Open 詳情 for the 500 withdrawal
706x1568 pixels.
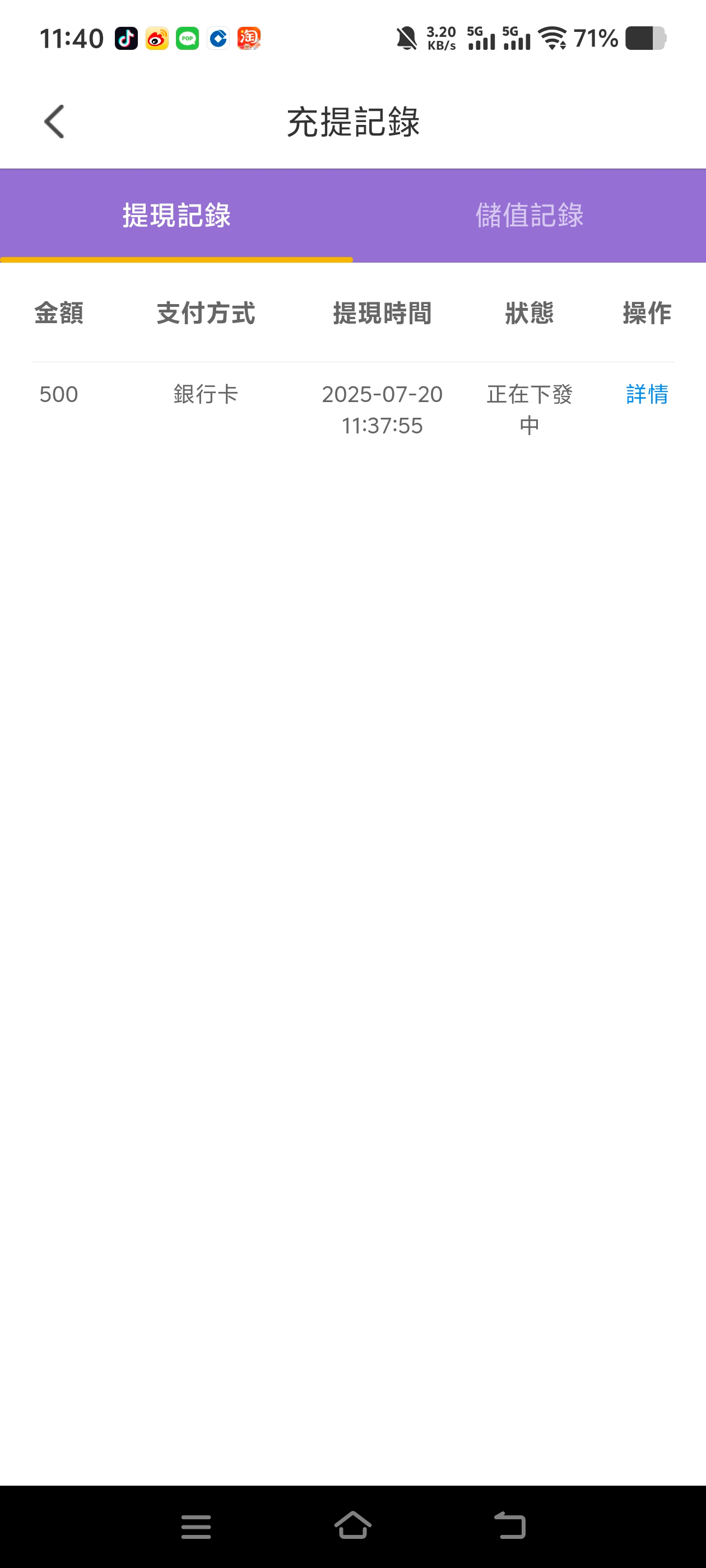[646, 394]
